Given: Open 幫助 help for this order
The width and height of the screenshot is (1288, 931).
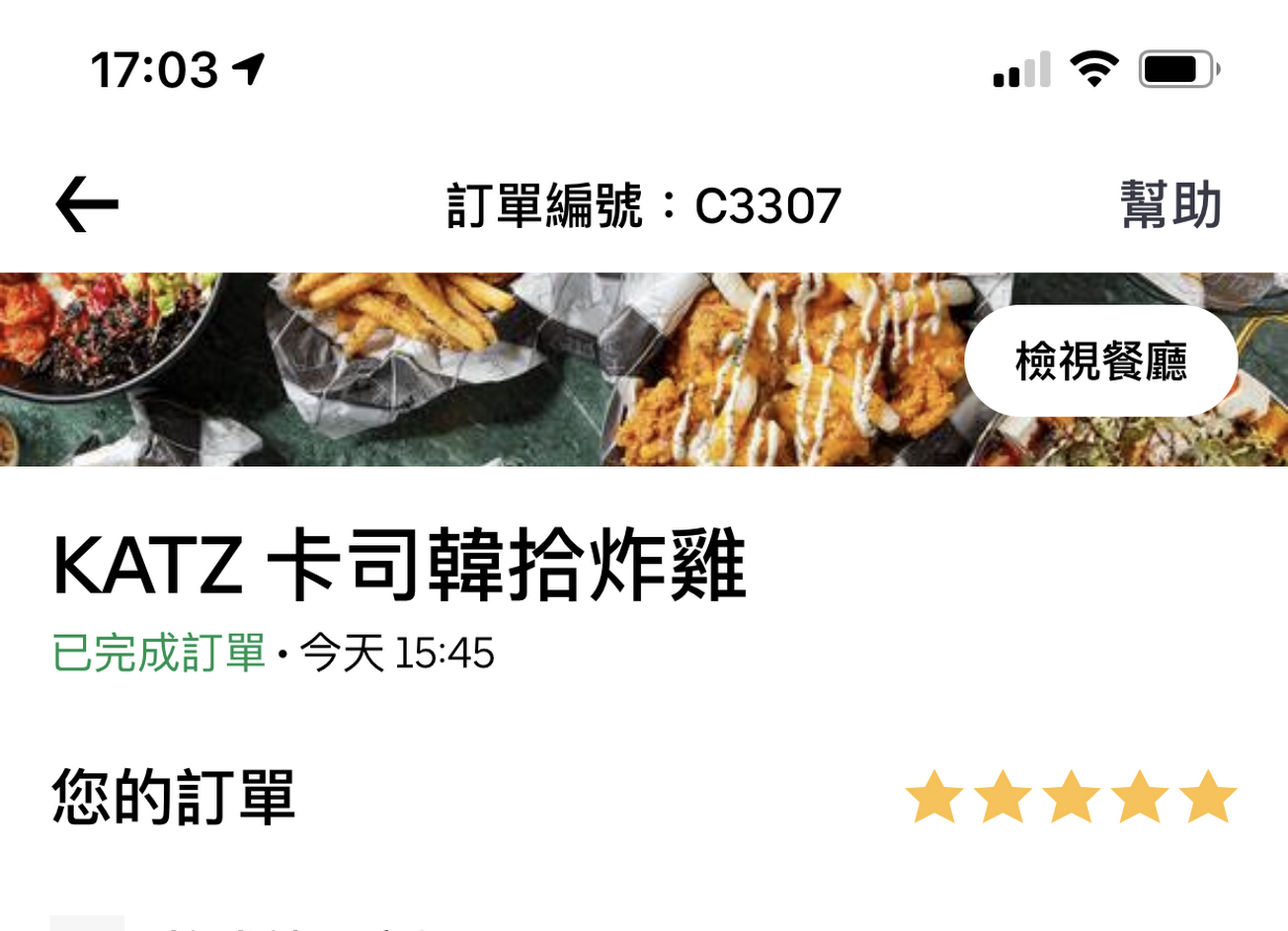Looking at the screenshot, I should pos(1170,205).
